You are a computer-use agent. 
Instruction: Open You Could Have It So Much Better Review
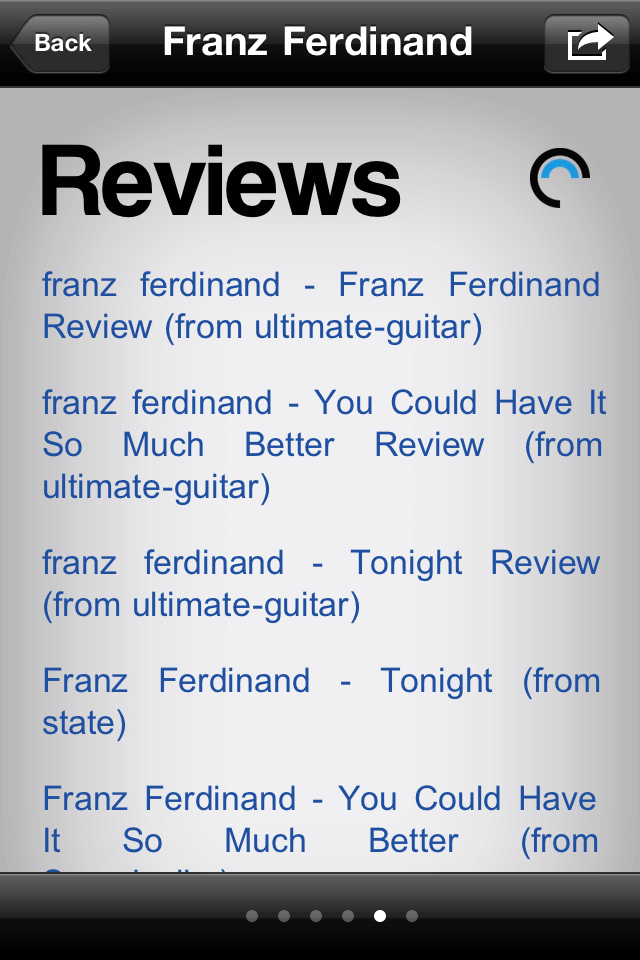320,445
